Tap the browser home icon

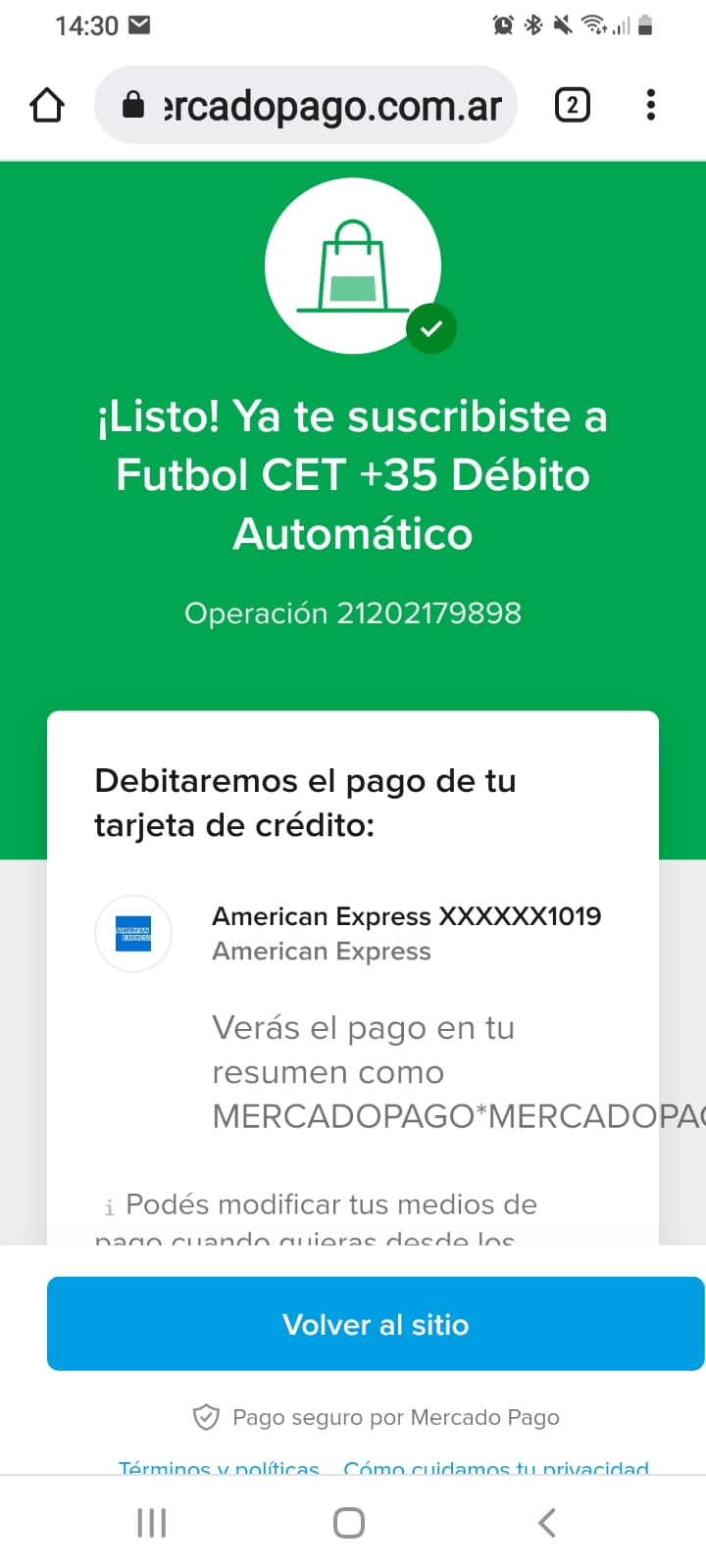coord(47,105)
